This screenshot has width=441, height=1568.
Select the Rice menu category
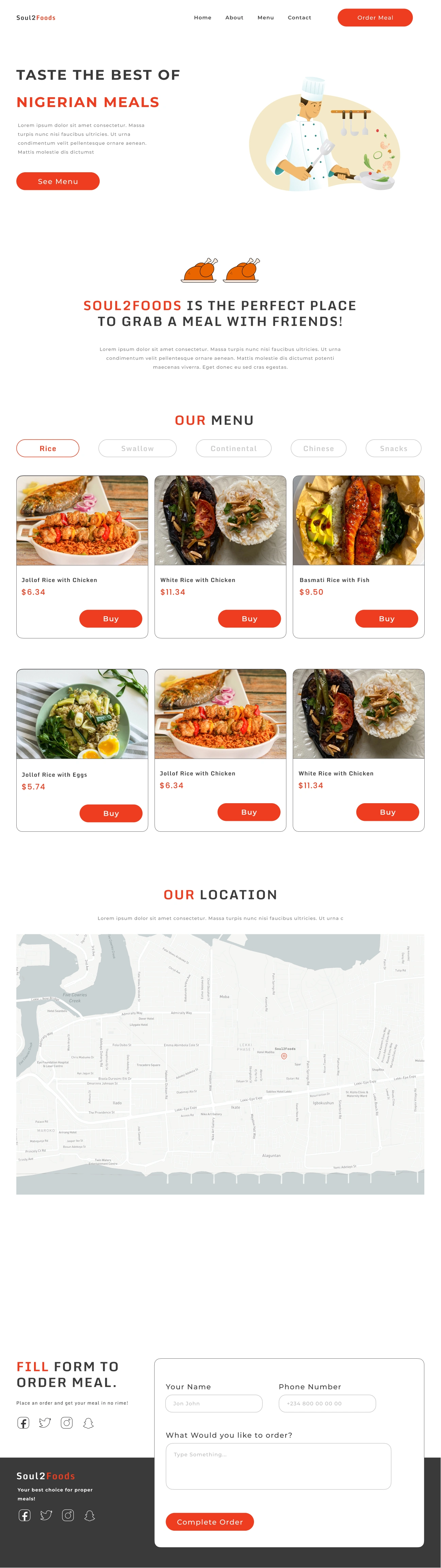[48, 448]
